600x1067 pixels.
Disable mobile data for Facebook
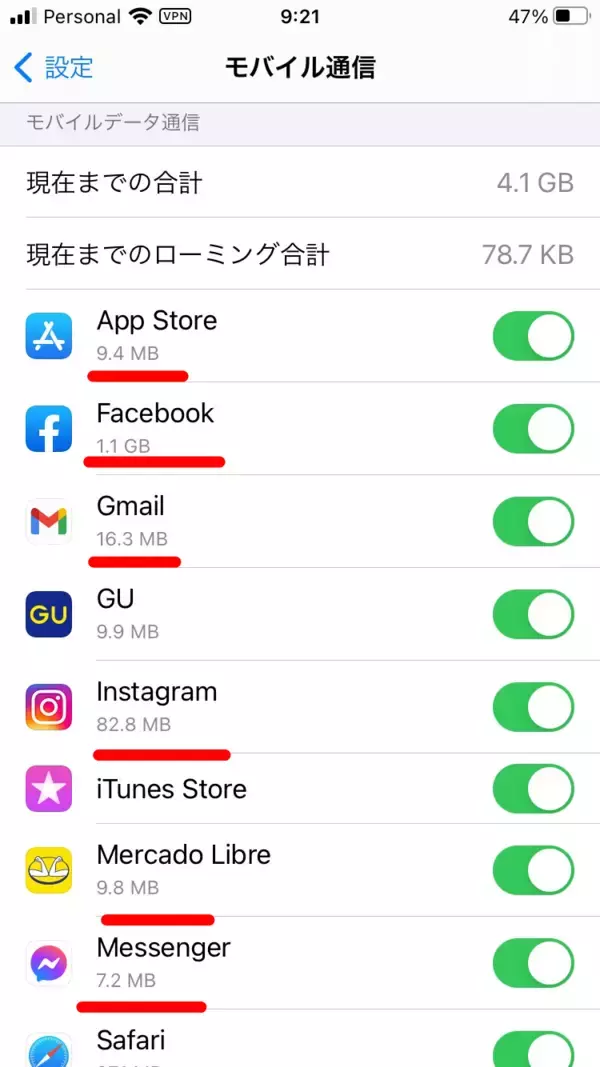(x=533, y=429)
